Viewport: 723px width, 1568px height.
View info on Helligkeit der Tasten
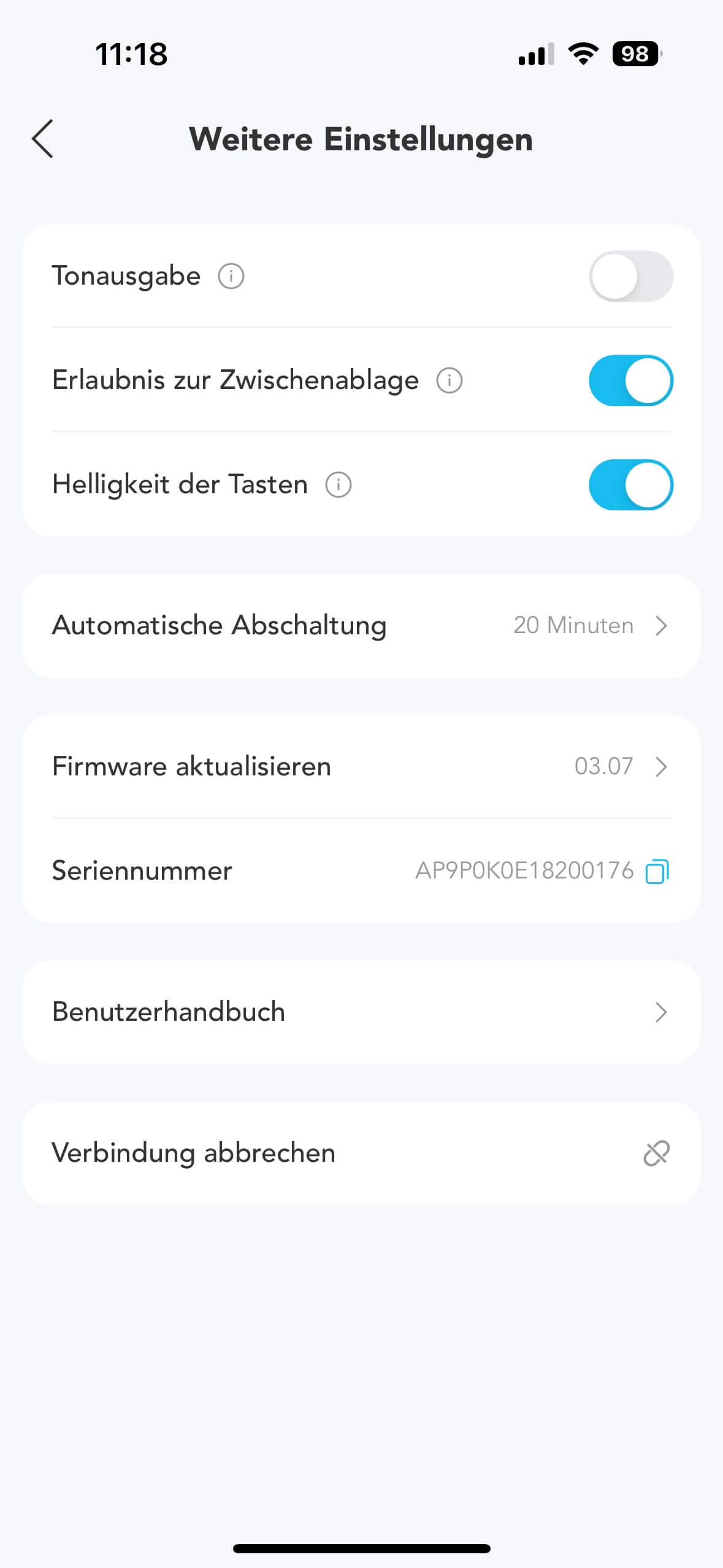tap(338, 485)
